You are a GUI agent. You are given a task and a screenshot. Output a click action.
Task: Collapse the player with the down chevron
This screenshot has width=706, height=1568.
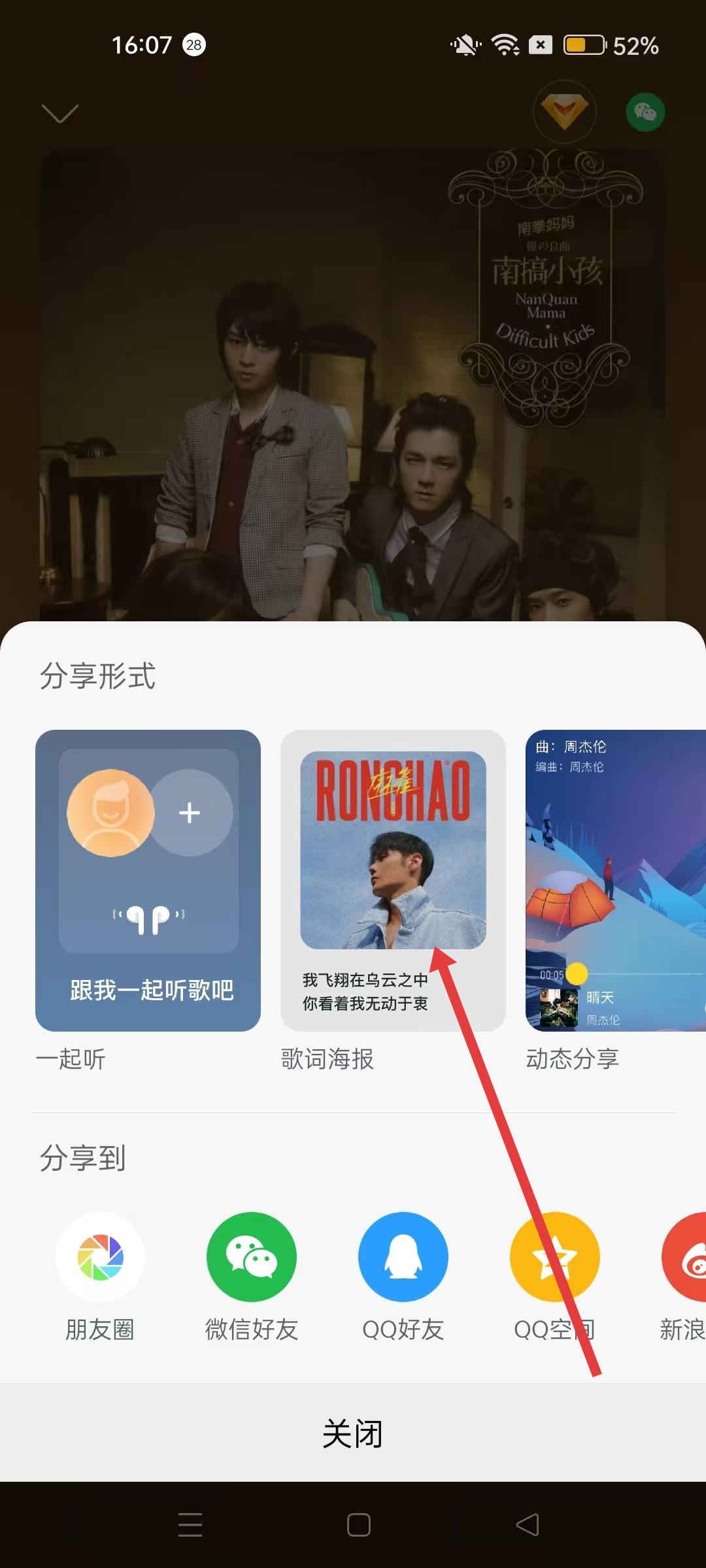(x=60, y=113)
